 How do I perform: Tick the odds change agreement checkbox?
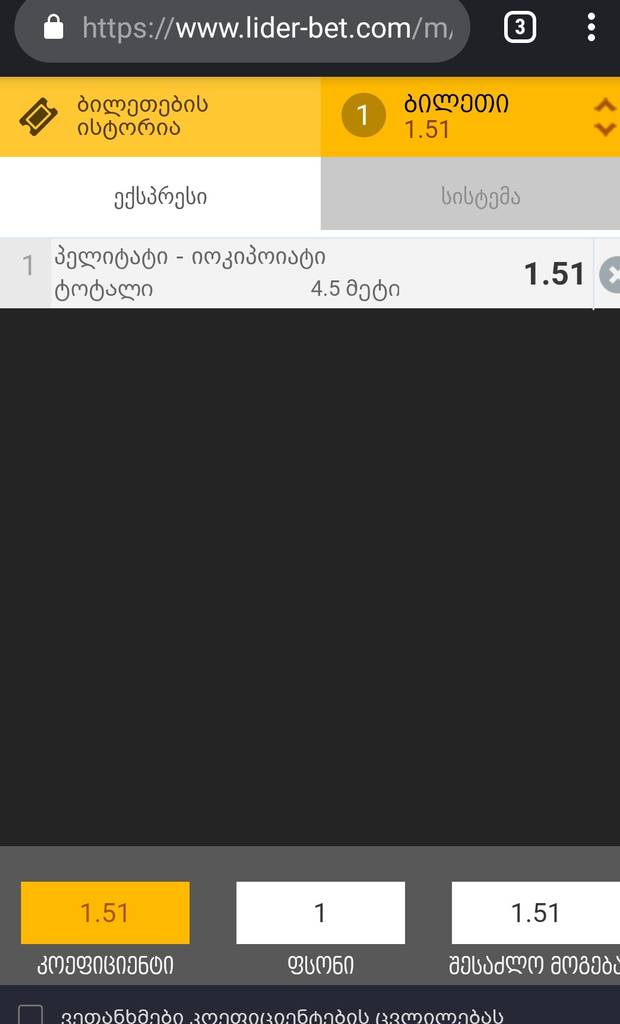(x=31, y=1015)
